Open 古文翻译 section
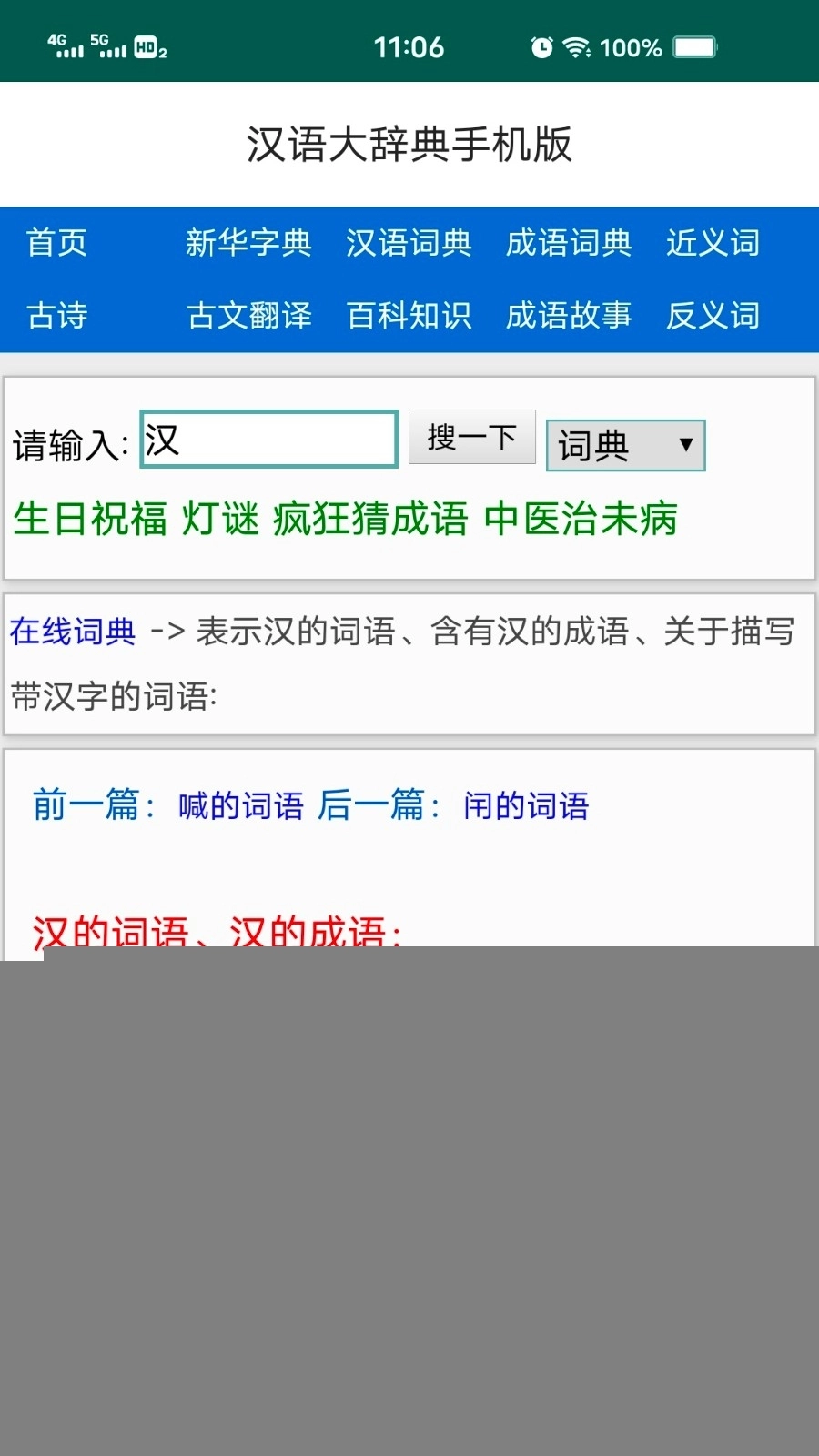Image resolution: width=819 pixels, height=1456 pixels. tap(248, 316)
